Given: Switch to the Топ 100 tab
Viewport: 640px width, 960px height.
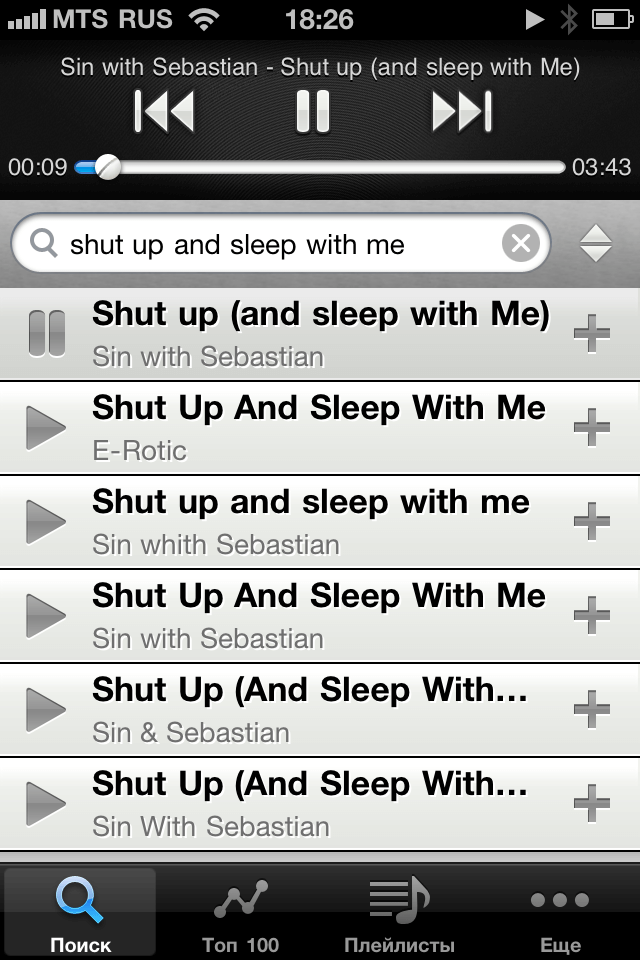Looking at the screenshot, I should (240, 912).
